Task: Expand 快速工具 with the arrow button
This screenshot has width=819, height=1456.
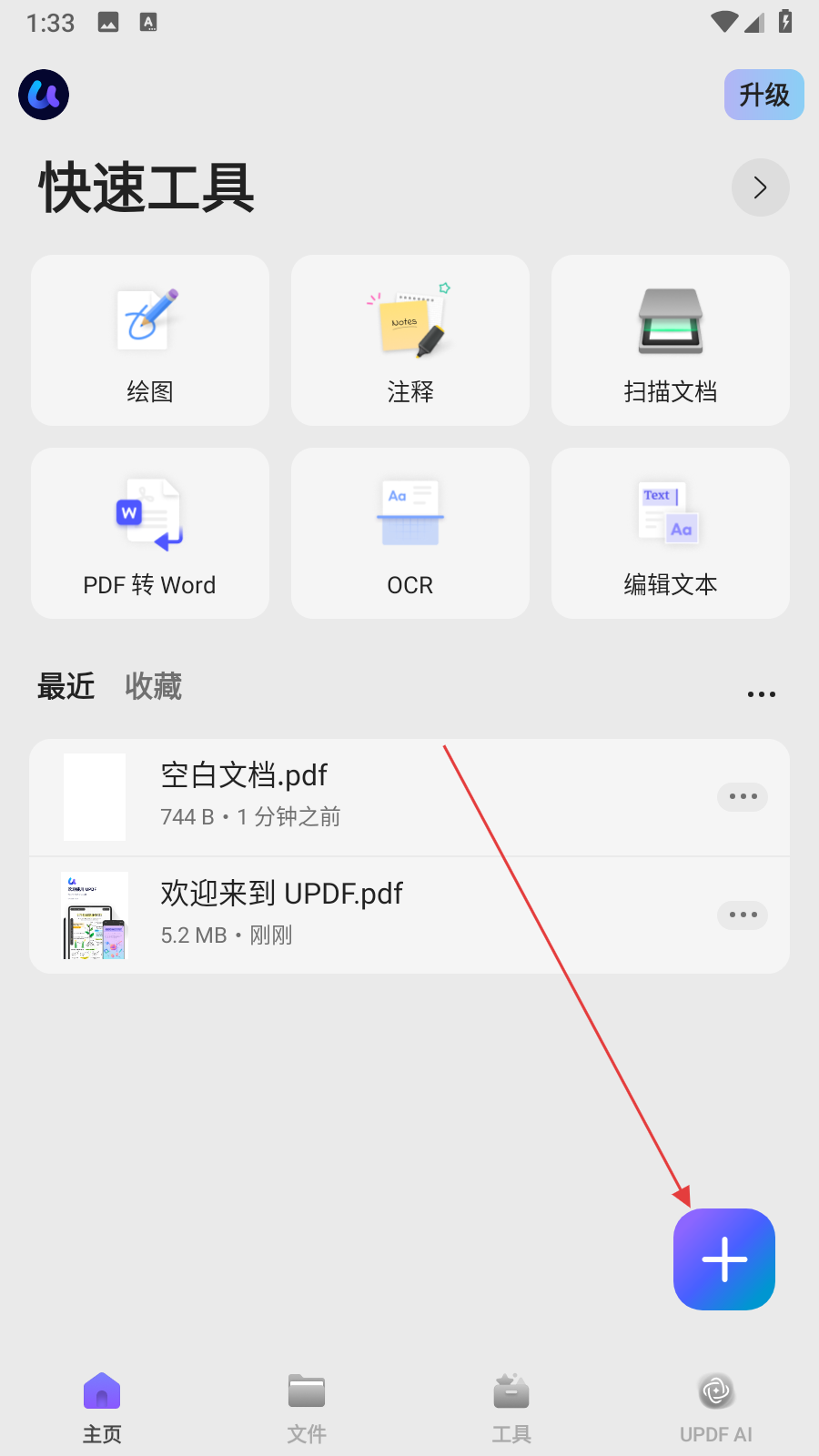Action: click(x=760, y=187)
